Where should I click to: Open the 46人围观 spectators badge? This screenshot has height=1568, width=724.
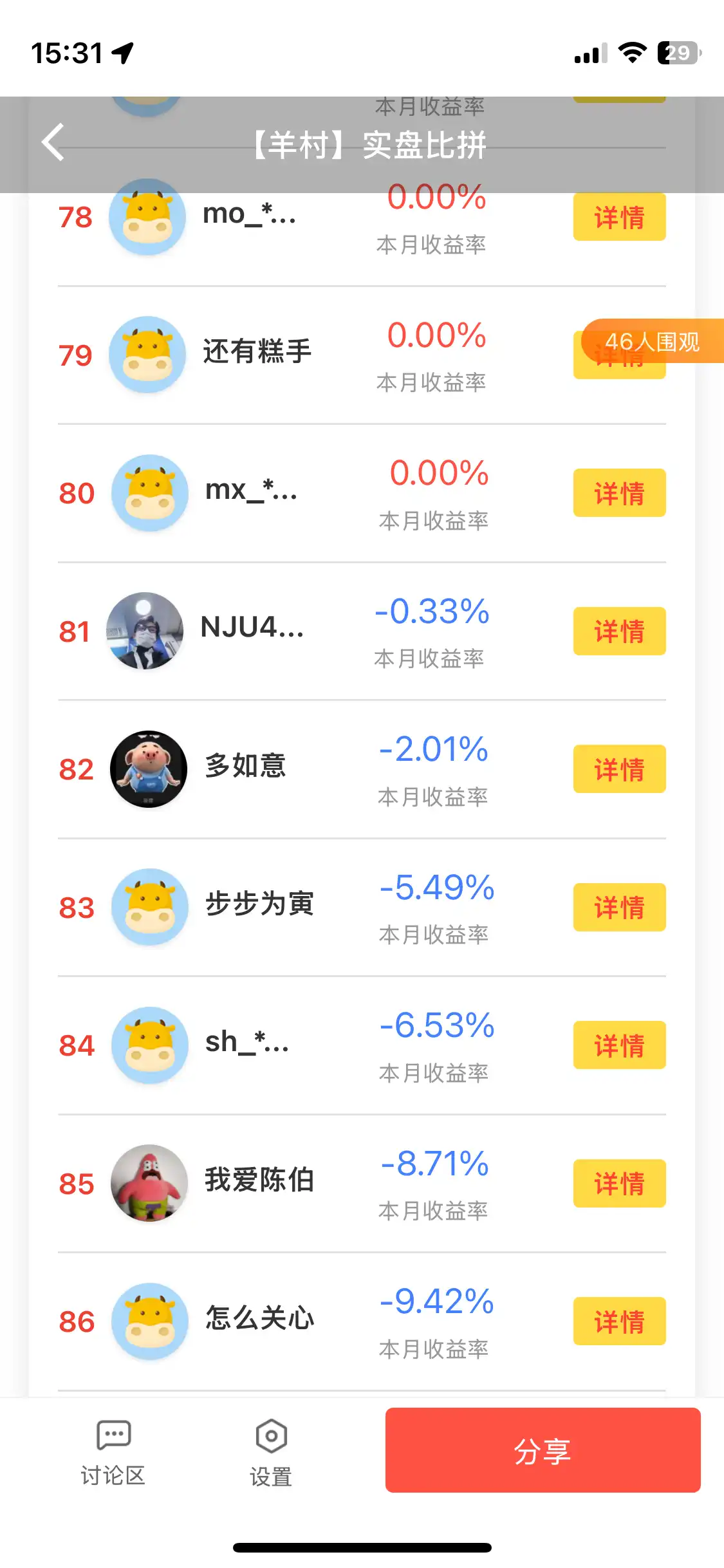[652, 341]
